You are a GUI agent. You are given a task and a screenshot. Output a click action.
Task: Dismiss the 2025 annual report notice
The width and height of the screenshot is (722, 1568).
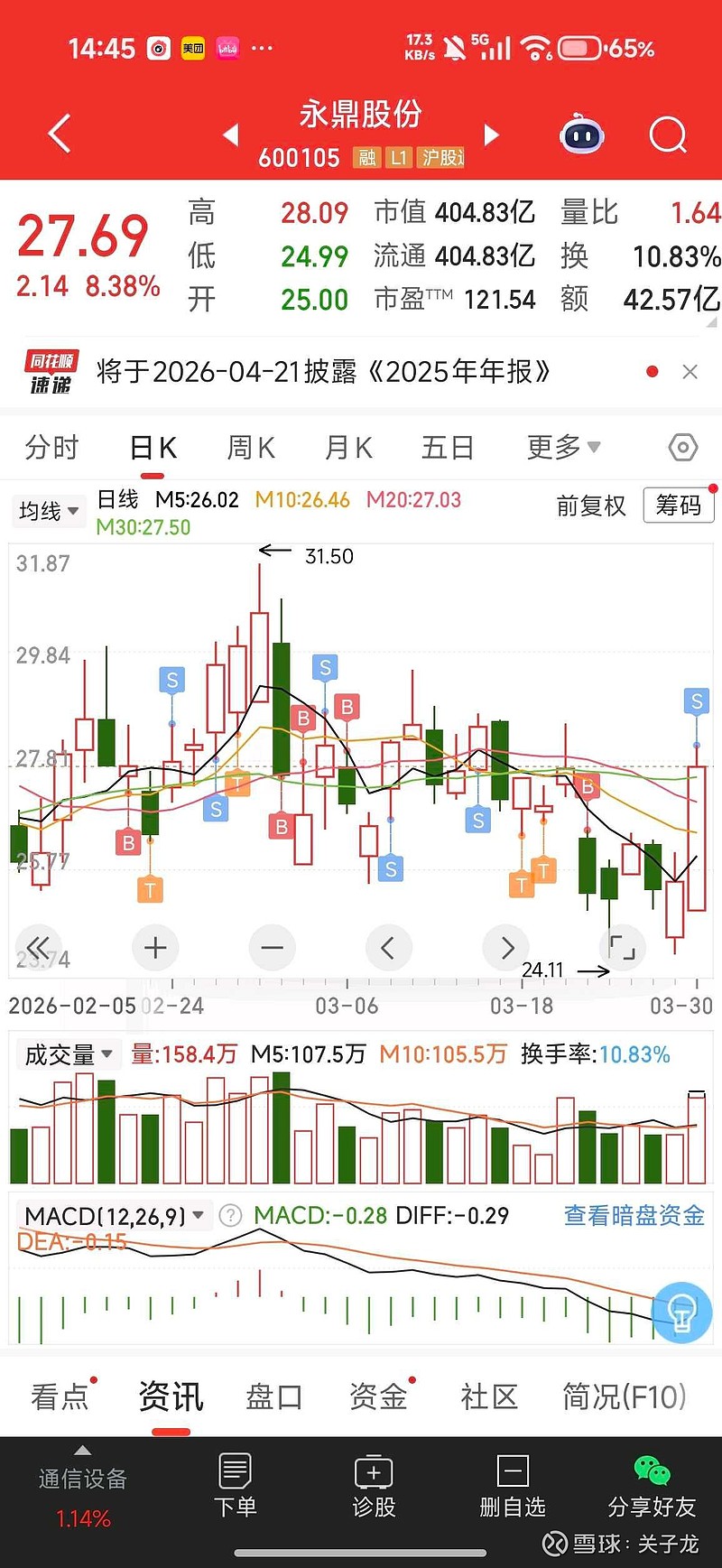[x=690, y=372]
